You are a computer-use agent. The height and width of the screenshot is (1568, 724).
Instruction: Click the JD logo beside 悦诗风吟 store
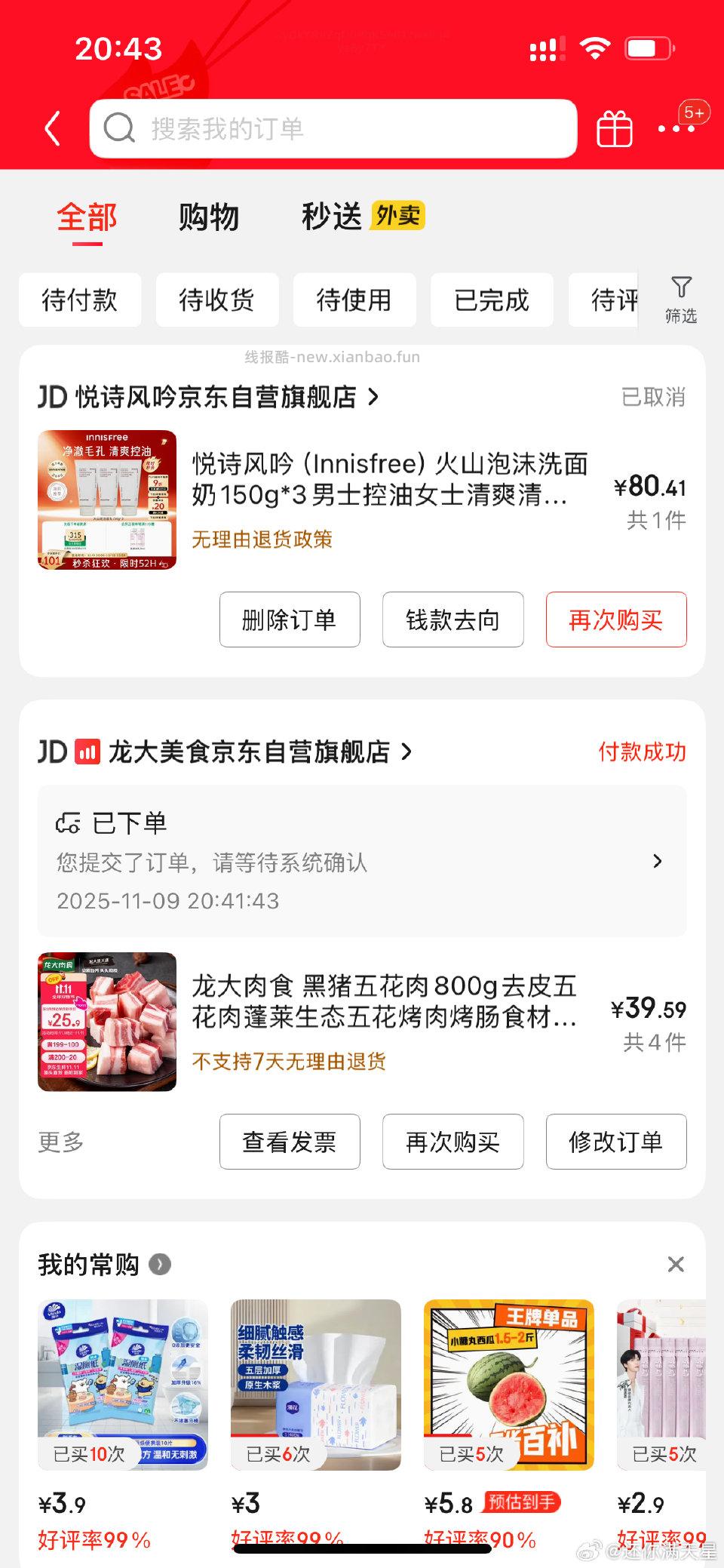coord(53,397)
